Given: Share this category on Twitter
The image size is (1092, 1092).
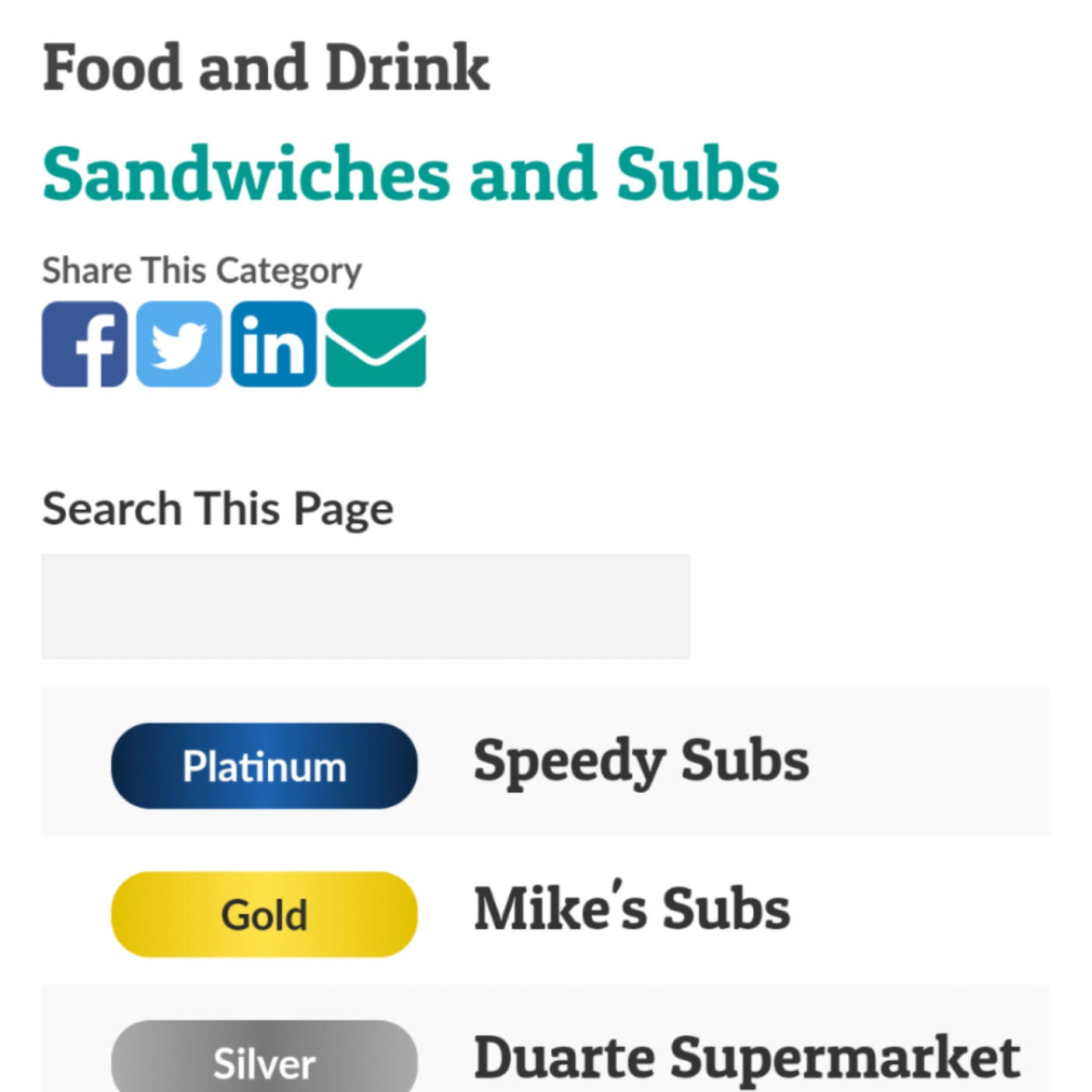Looking at the screenshot, I should 179,344.
